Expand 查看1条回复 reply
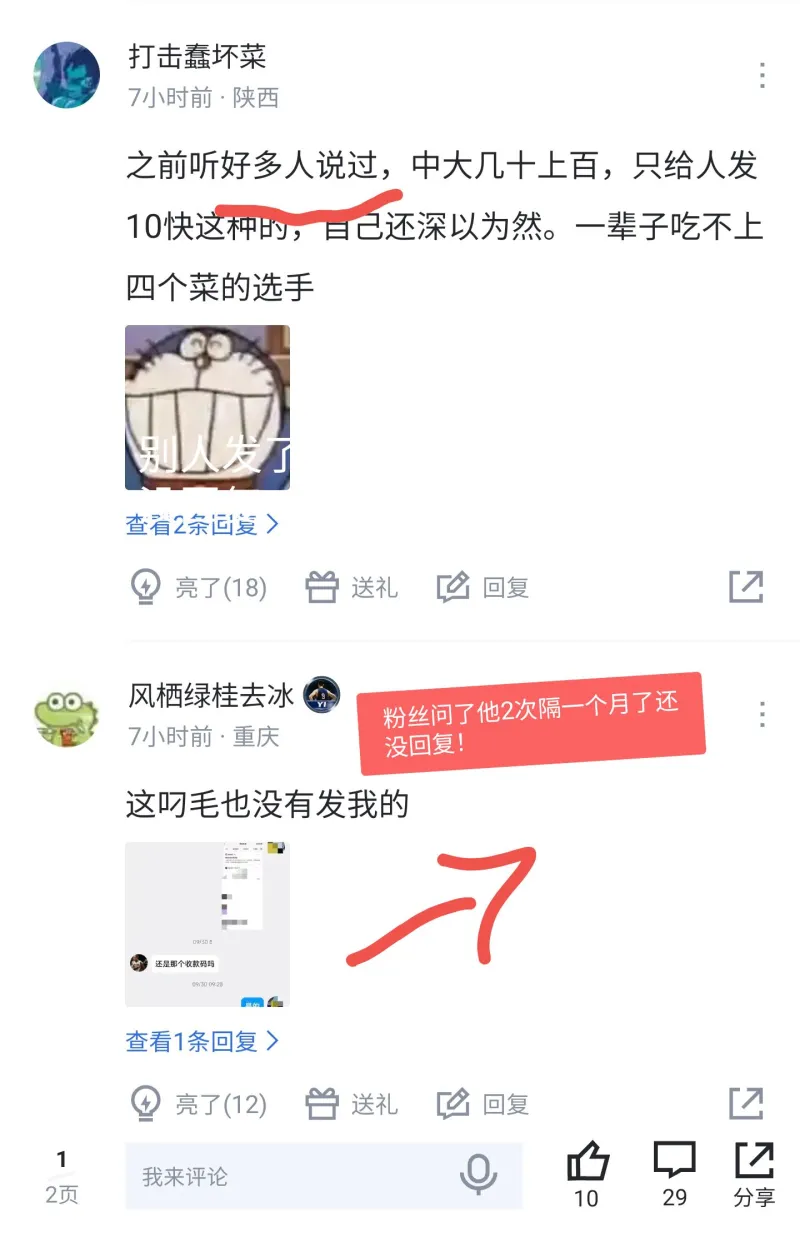 point(201,1041)
